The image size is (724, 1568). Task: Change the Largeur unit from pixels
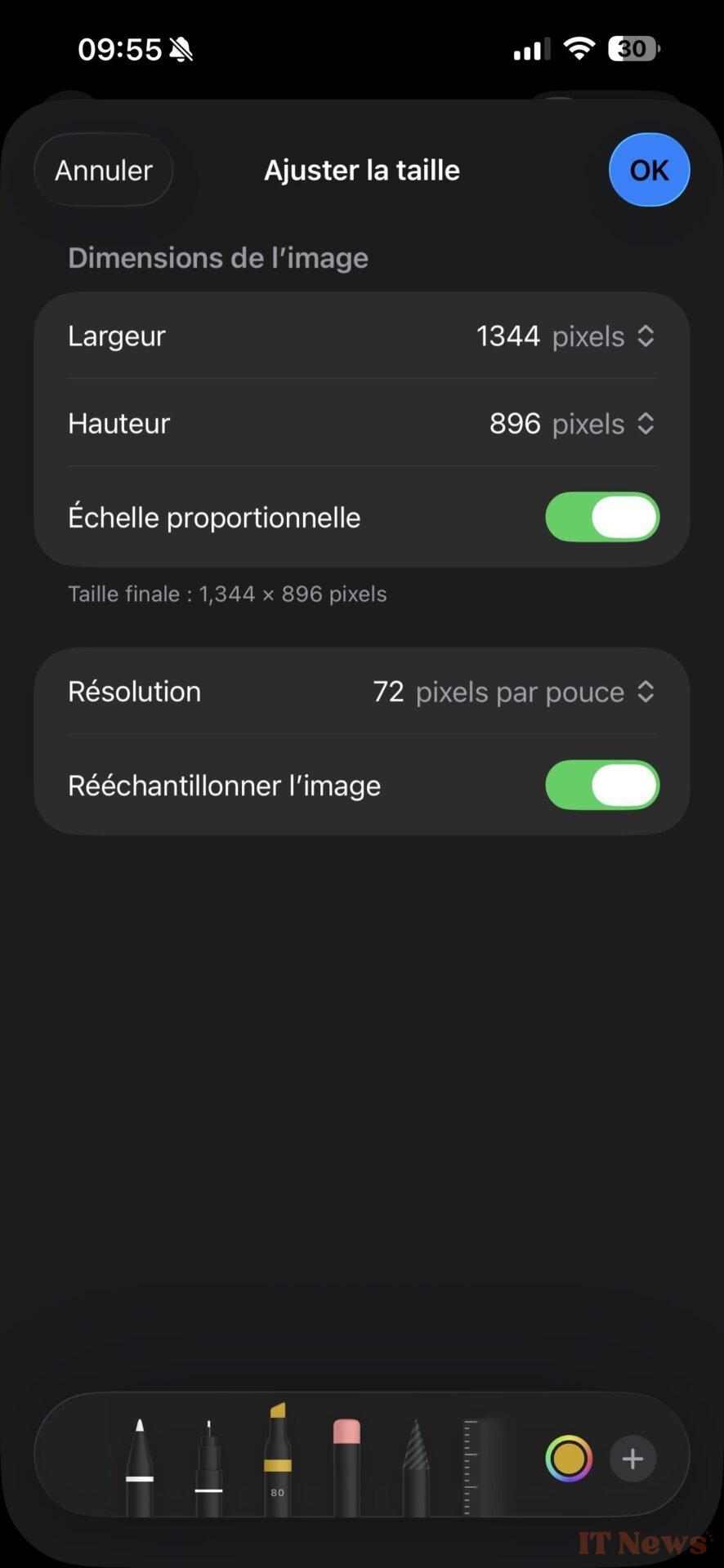[603, 336]
